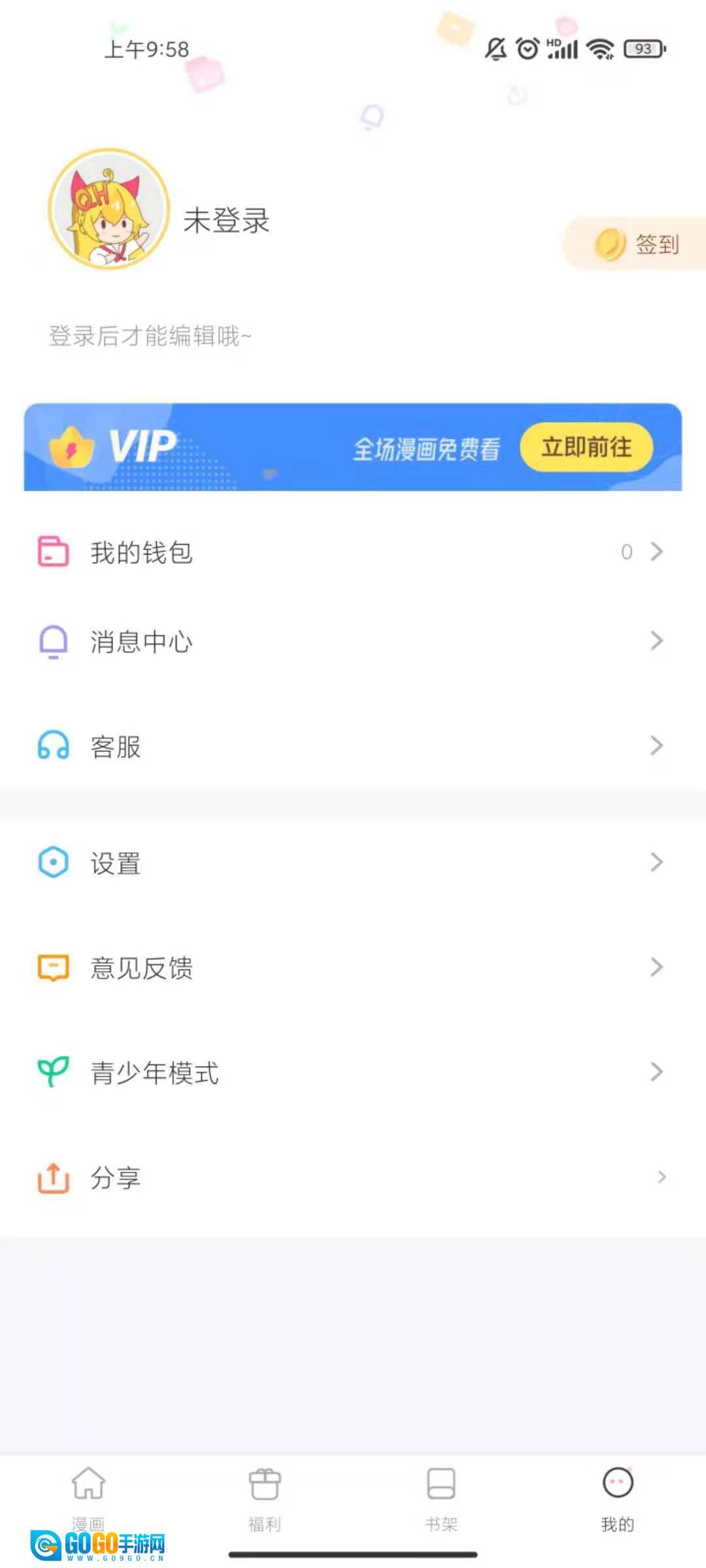This screenshot has width=706, height=1568.
Task: Open 设置 settings
Action: click(x=353, y=863)
